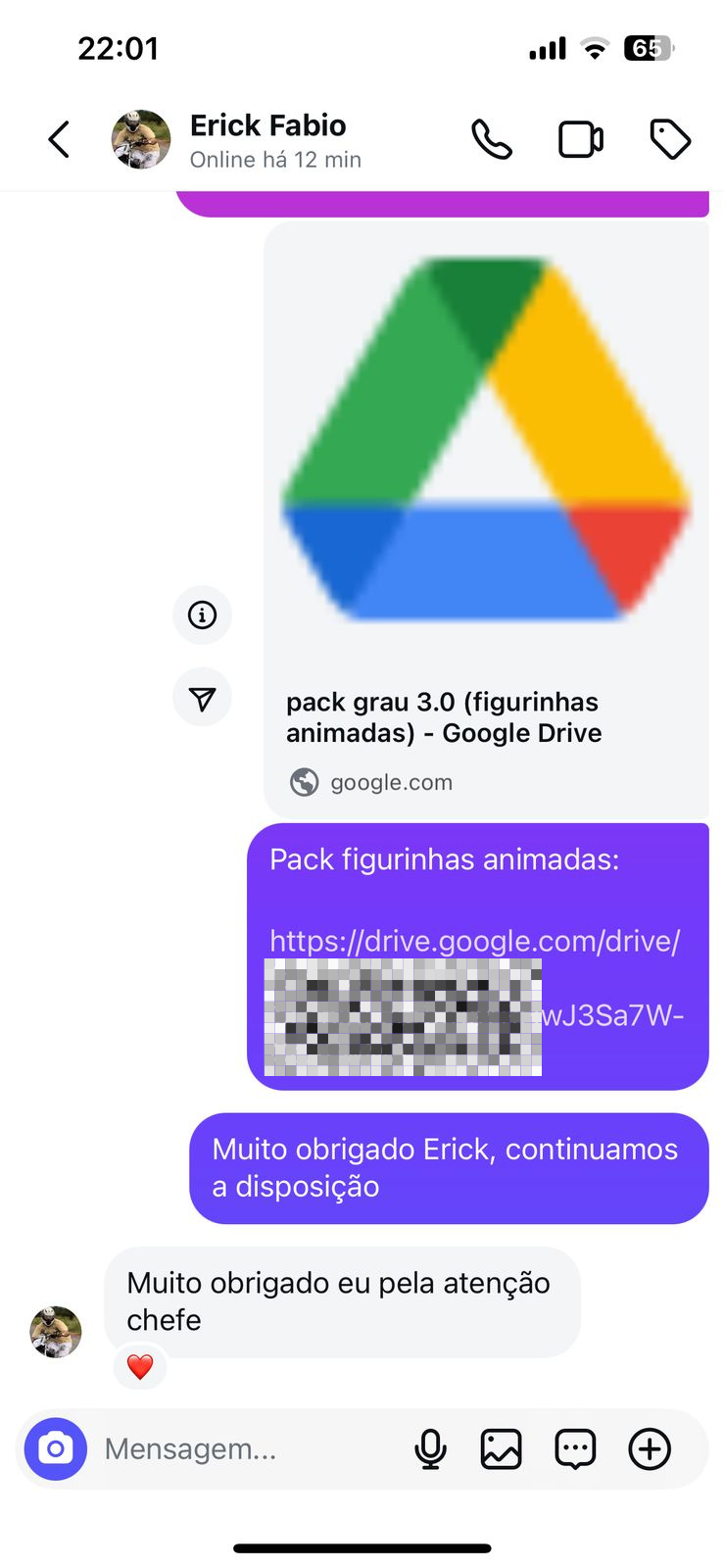
Task: Select the Online há 12 min status text
Action: (x=276, y=159)
